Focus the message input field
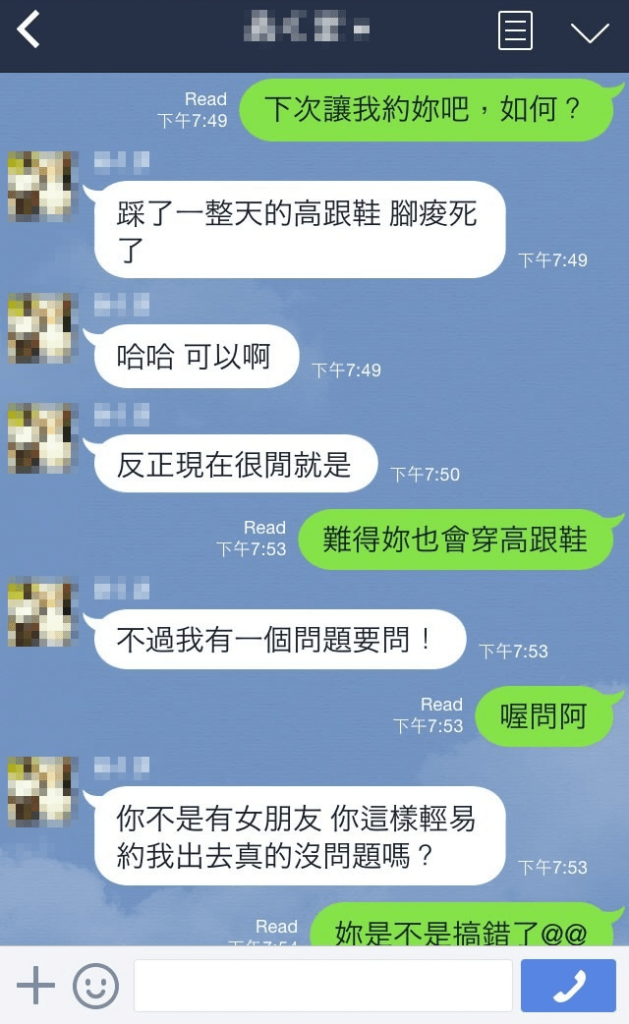629x1024 pixels. (323, 986)
